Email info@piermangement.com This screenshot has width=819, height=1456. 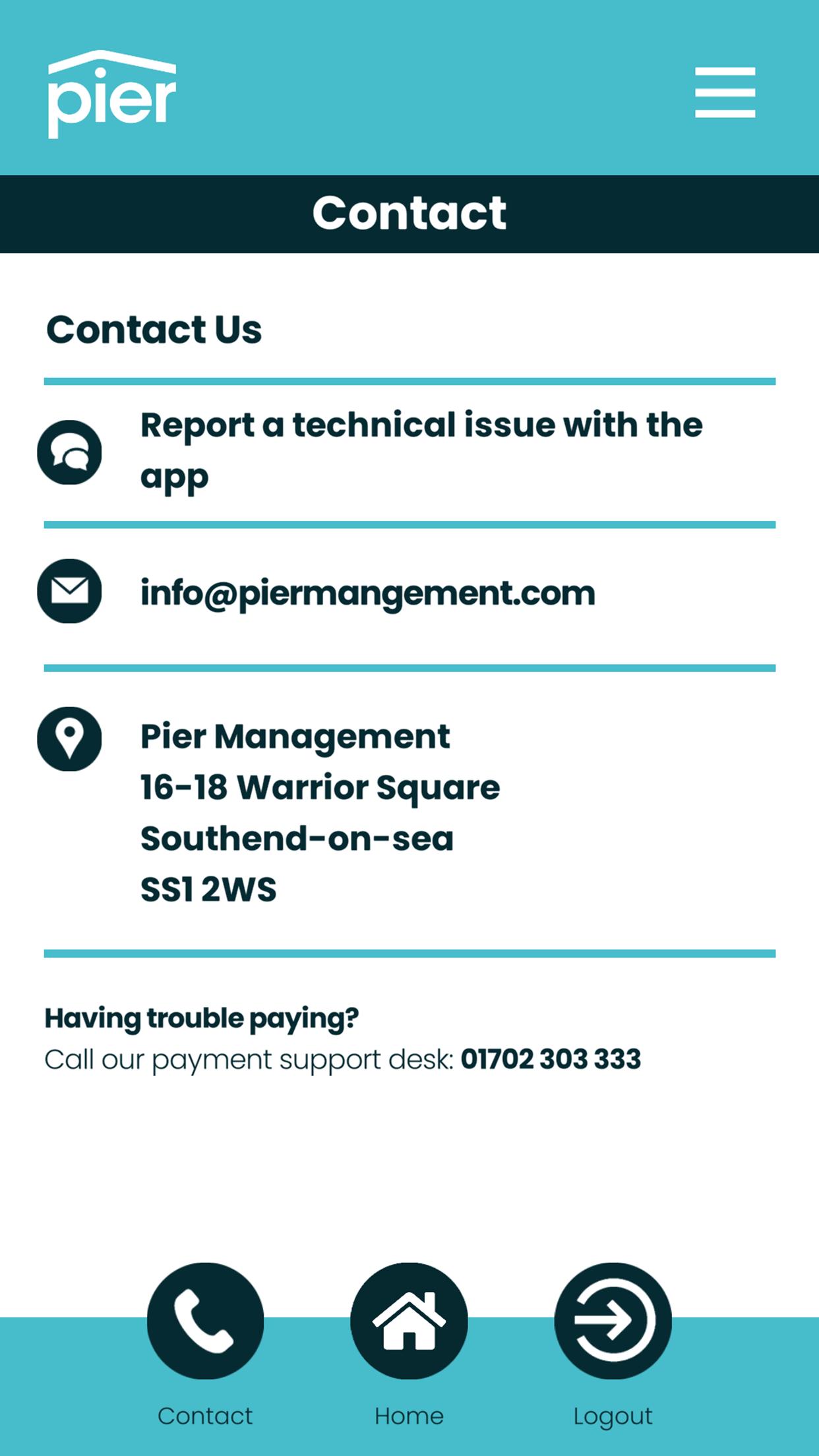[367, 593]
